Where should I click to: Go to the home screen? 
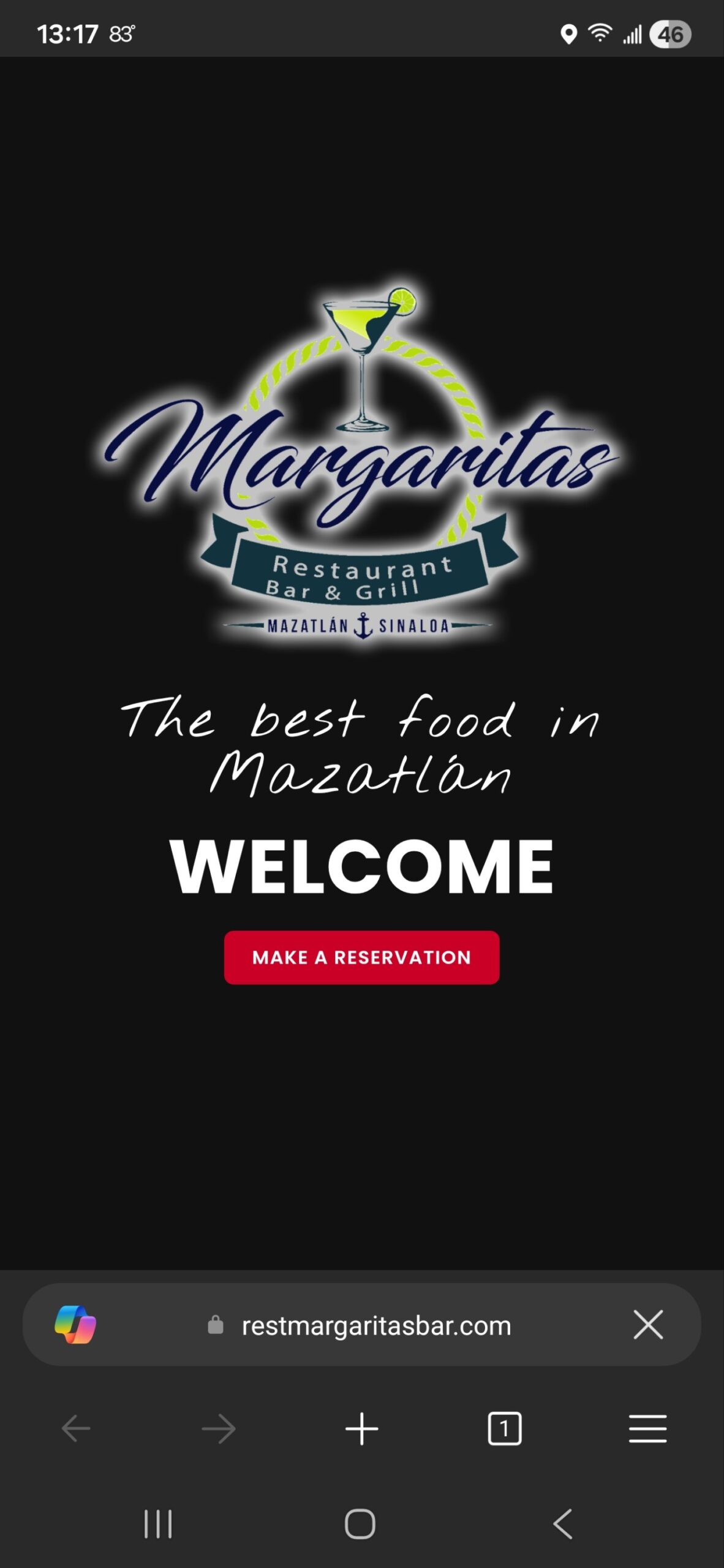pos(360,1523)
